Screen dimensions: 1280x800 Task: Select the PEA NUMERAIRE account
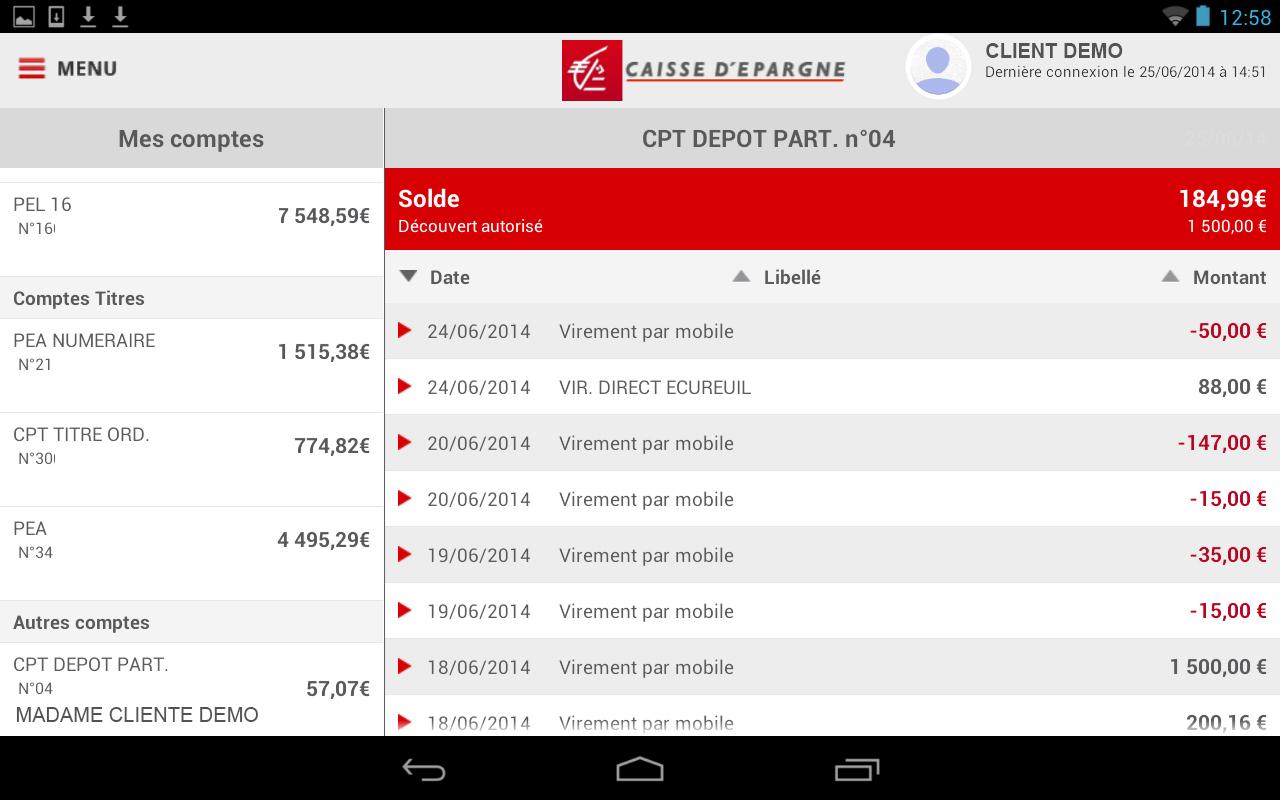click(x=191, y=353)
